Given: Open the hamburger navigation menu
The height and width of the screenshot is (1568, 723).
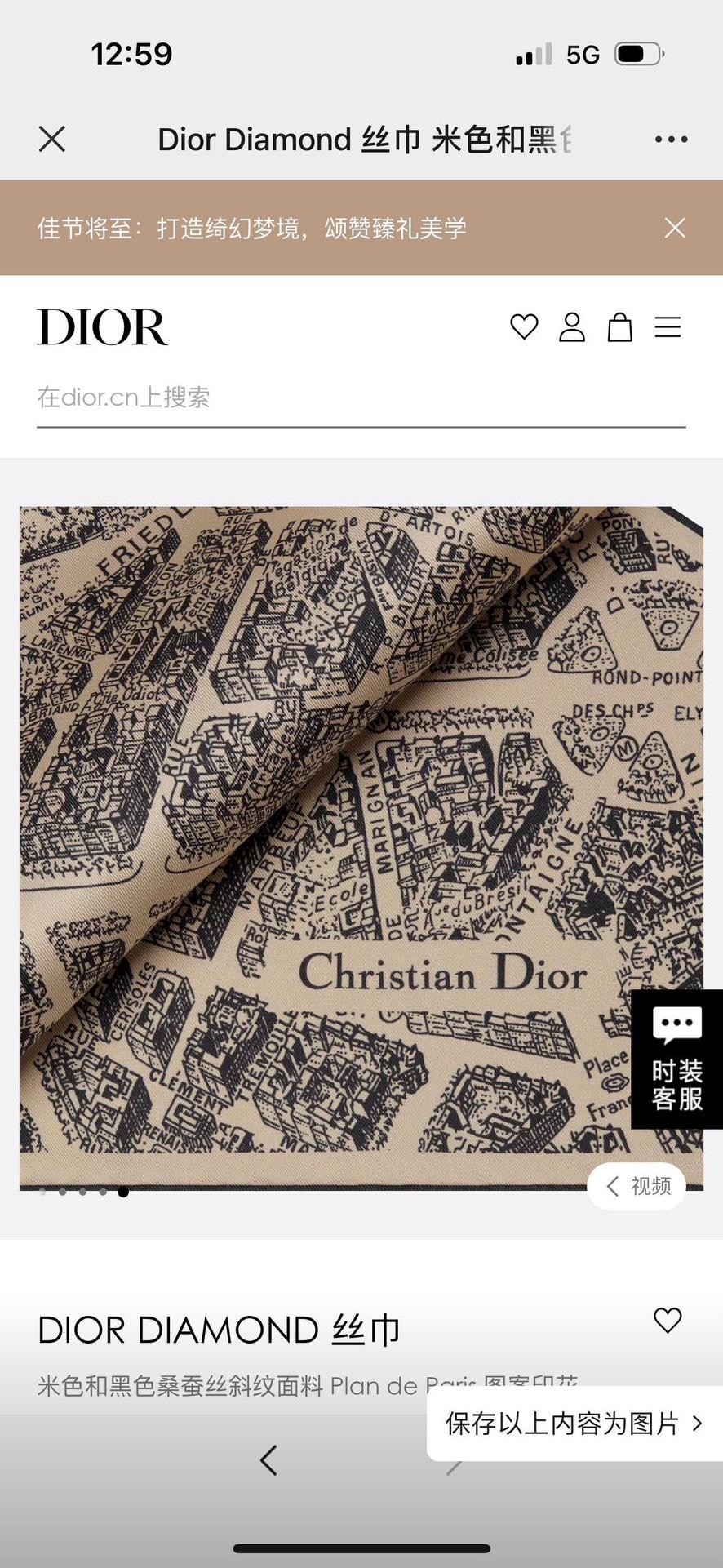Looking at the screenshot, I should pyautogui.click(x=668, y=327).
